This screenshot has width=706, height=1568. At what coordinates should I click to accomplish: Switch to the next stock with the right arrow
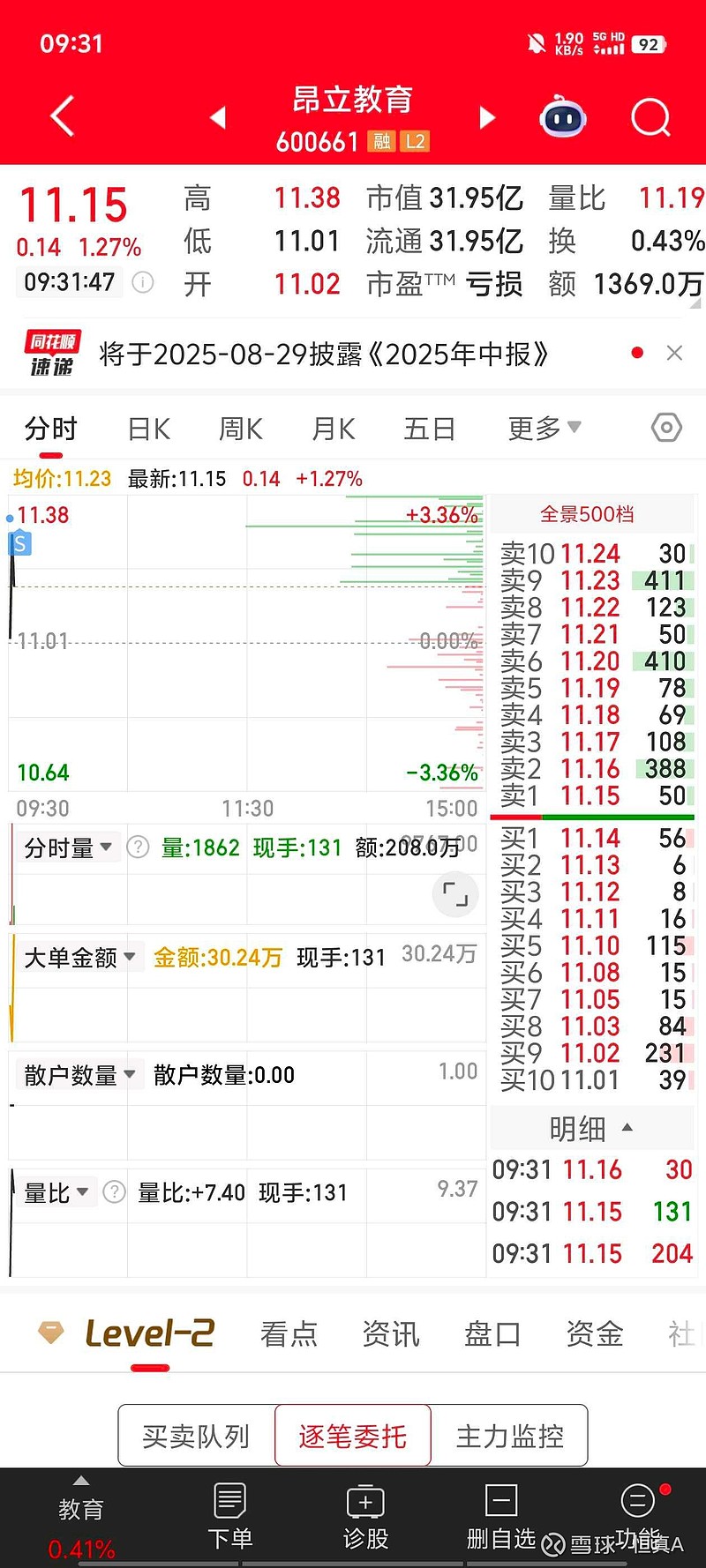(487, 118)
